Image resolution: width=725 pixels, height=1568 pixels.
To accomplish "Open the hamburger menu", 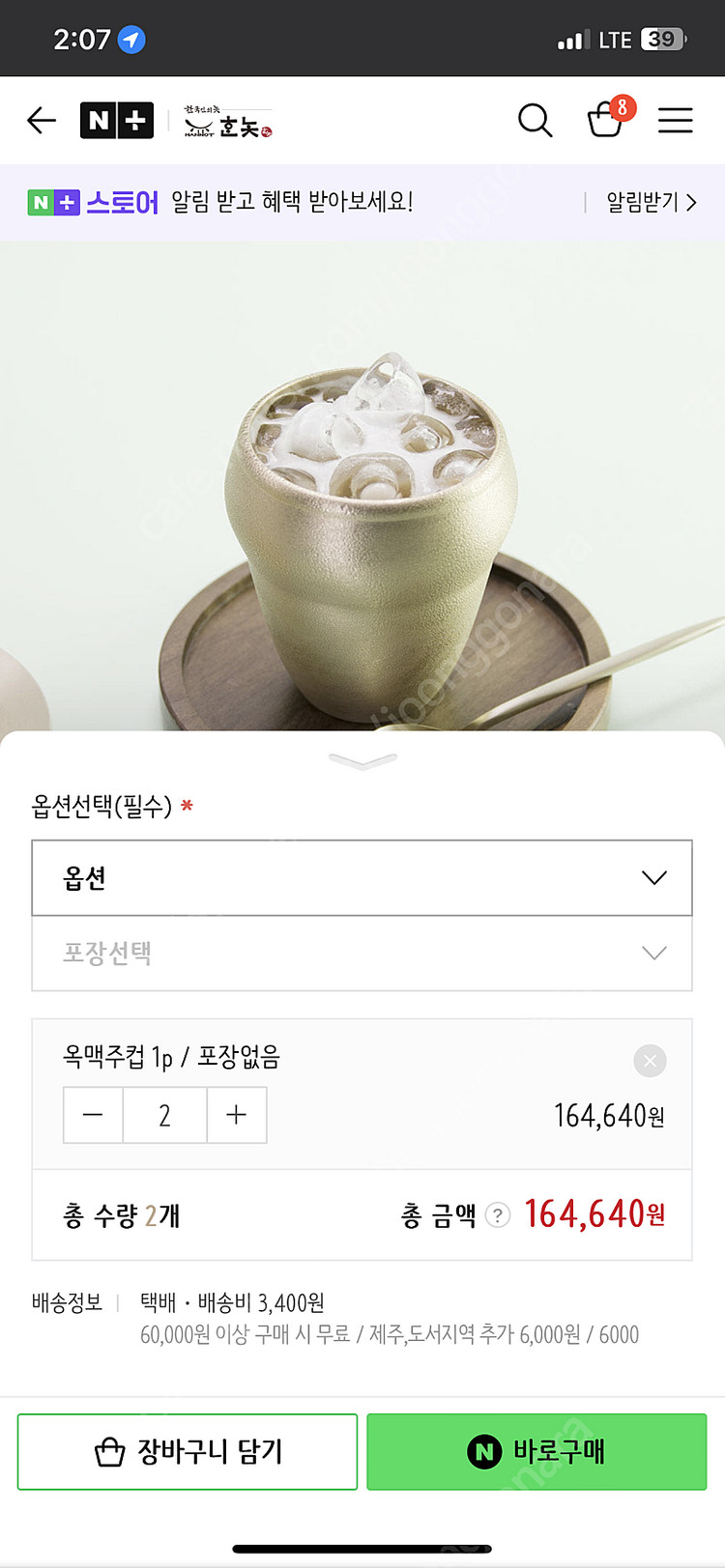I will tap(675, 120).
